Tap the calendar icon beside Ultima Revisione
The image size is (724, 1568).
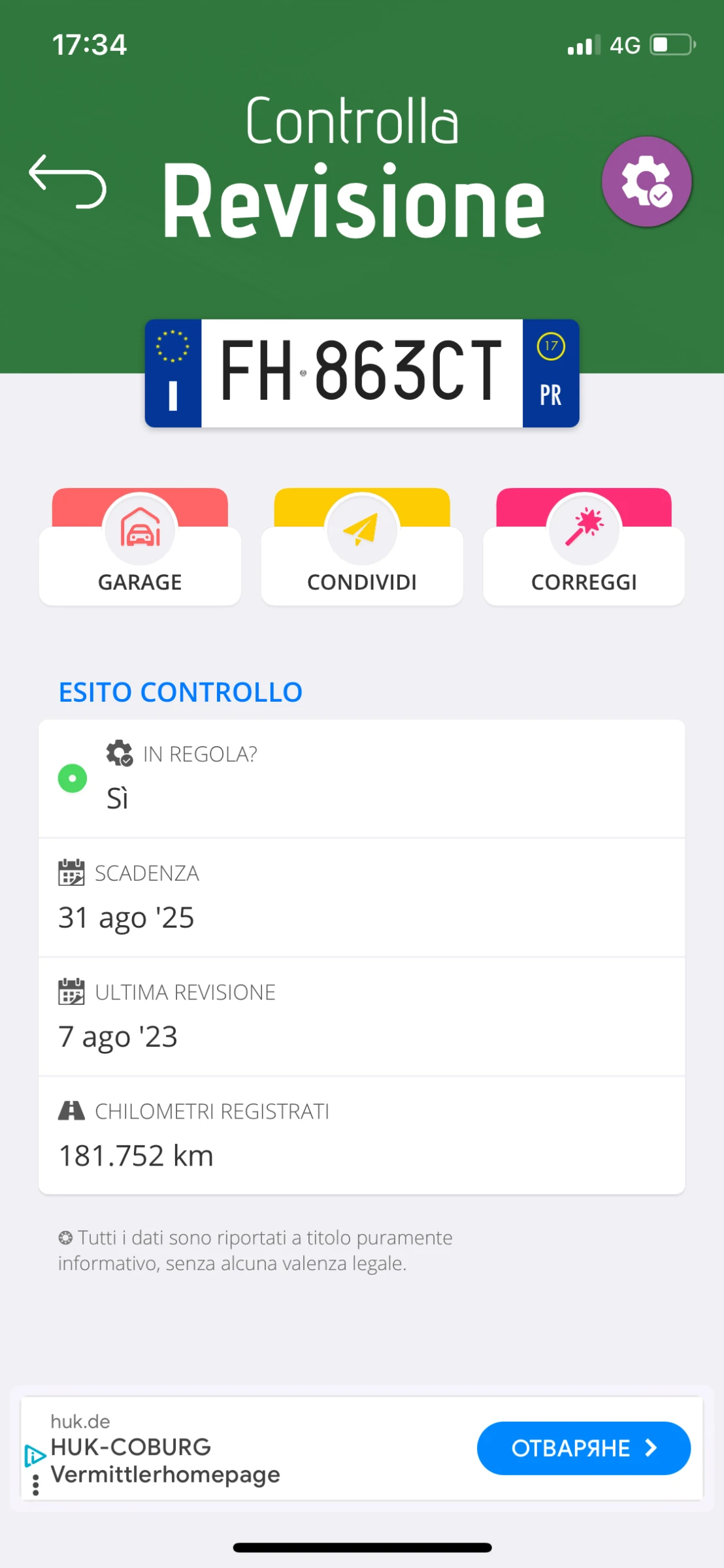point(72,990)
